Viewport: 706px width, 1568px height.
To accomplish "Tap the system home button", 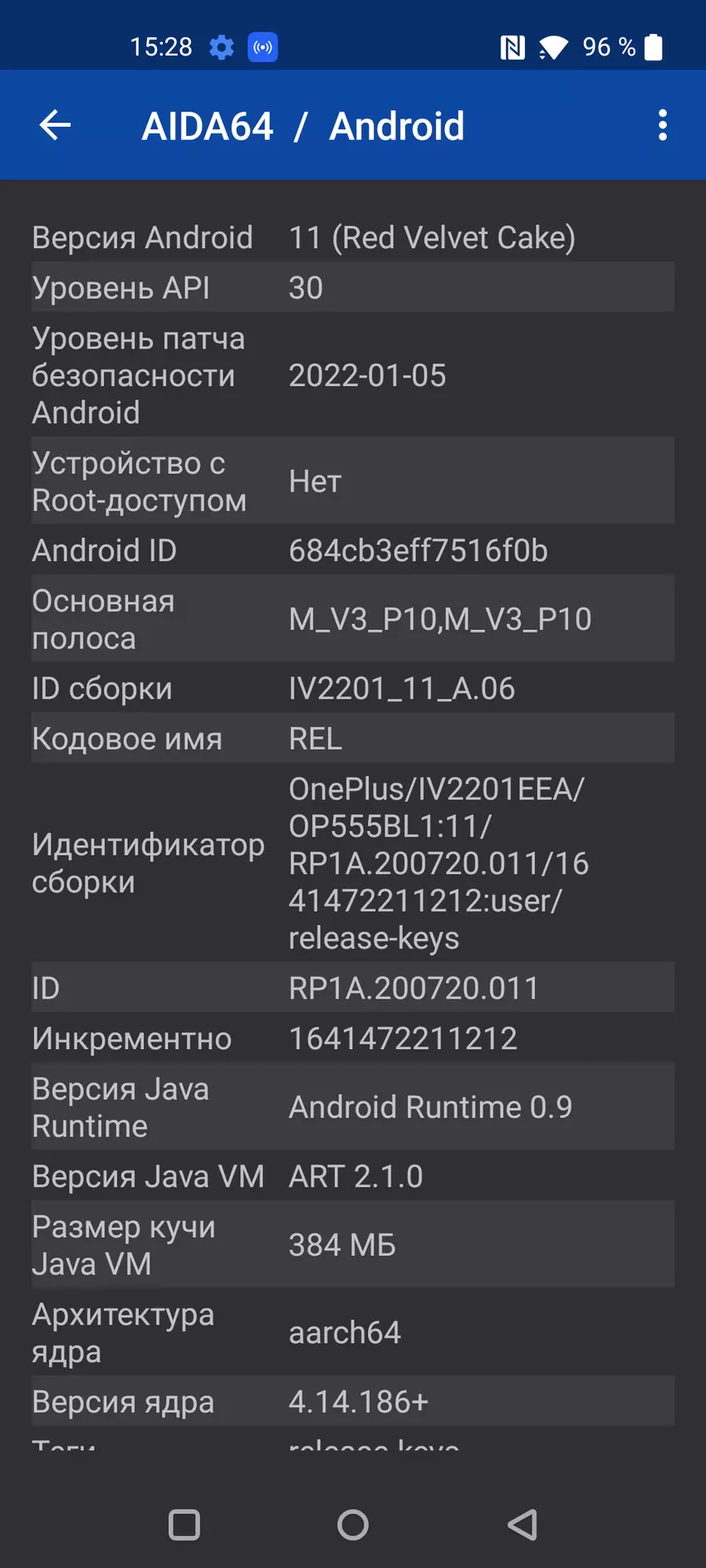I will [x=353, y=1524].
